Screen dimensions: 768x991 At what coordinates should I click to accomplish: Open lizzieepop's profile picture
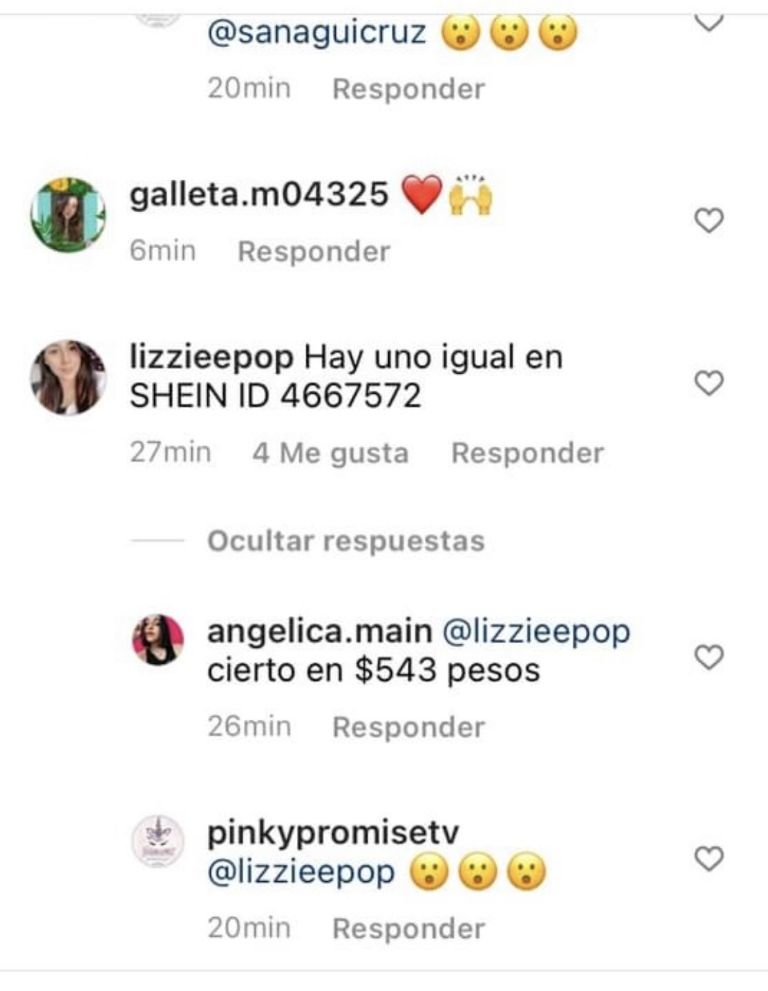pyautogui.click(x=68, y=377)
